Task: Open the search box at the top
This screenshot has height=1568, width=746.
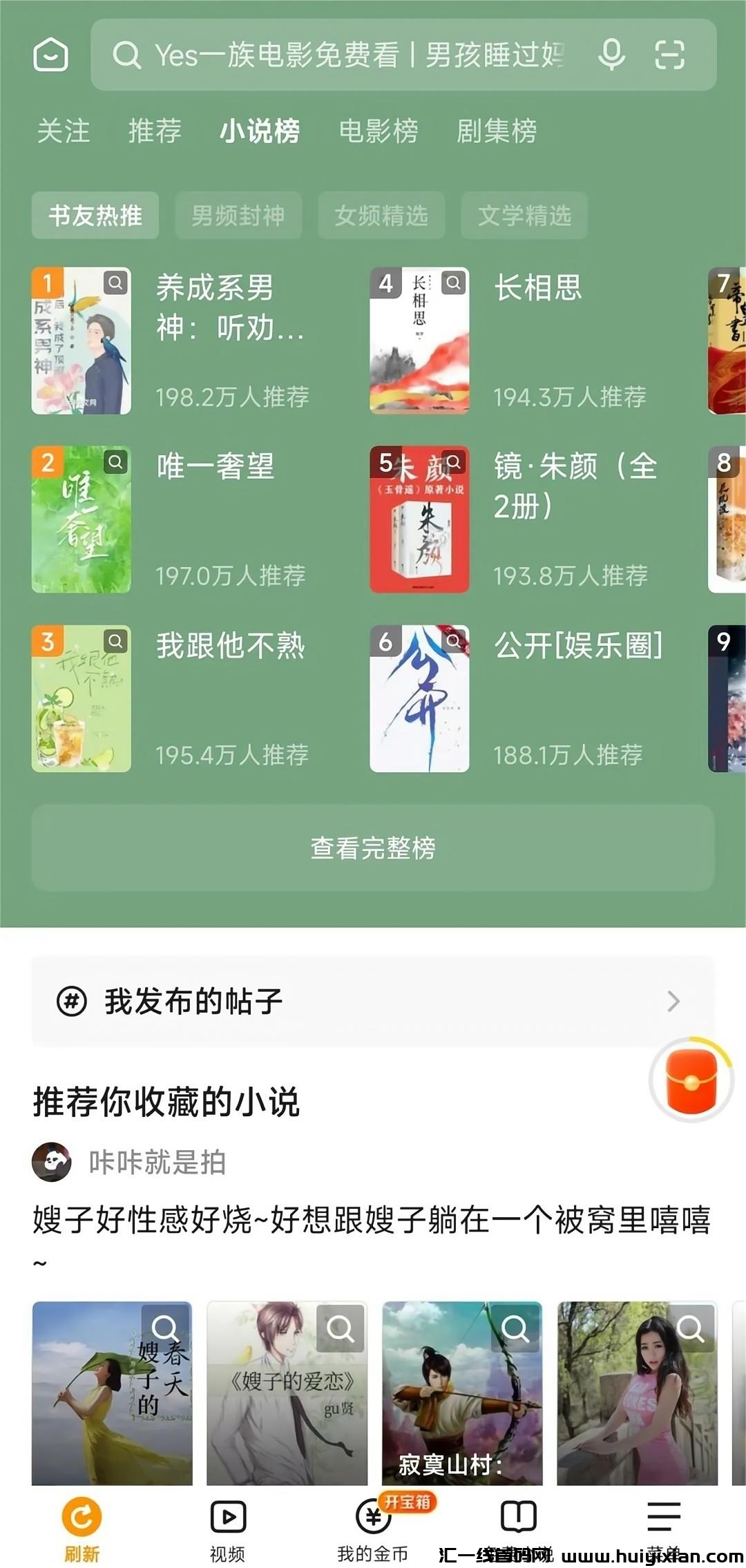Action: (345, 55)
